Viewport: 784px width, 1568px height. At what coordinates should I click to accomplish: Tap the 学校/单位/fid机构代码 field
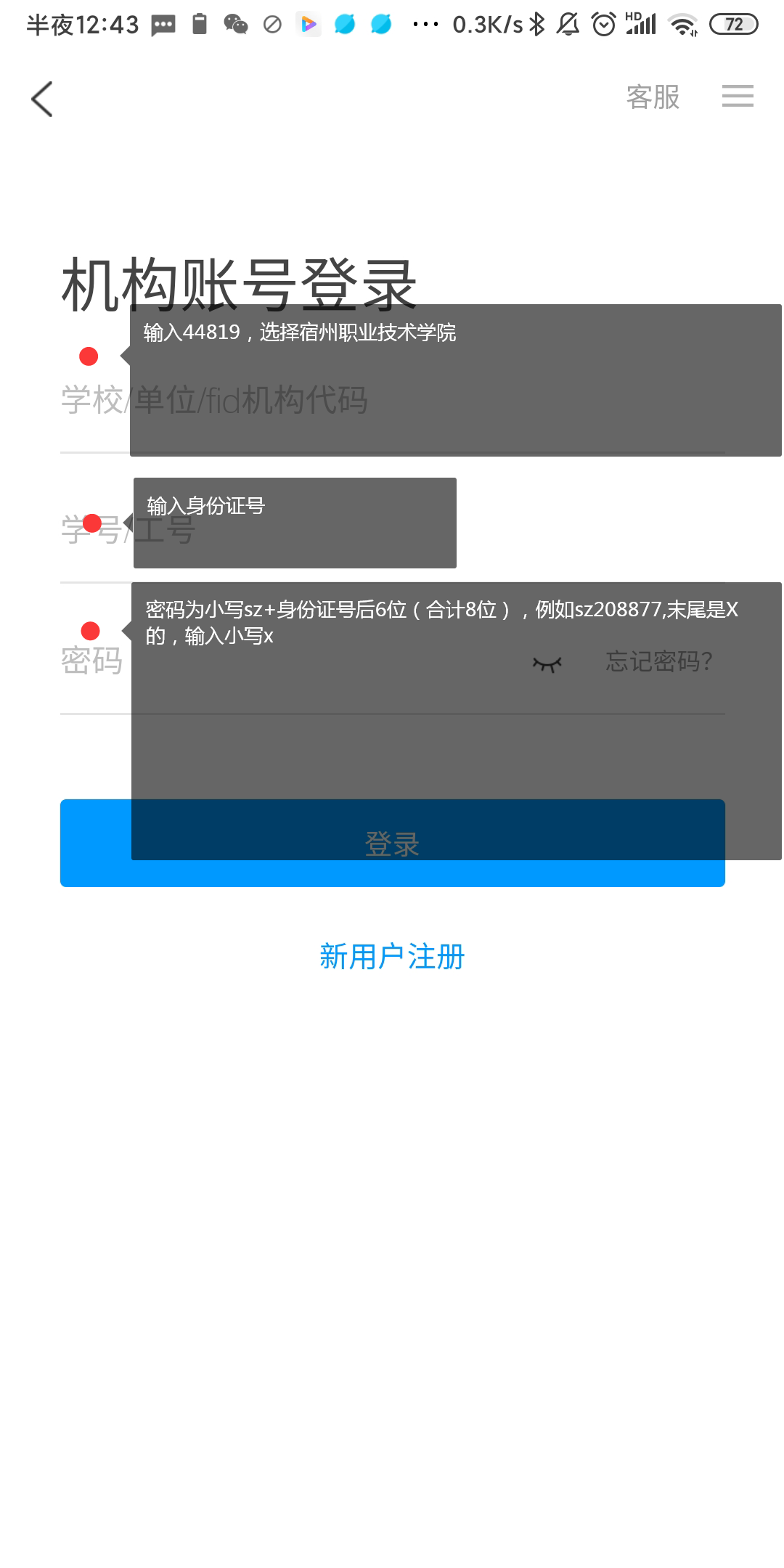pyautogui.click(x=392, y=401)
